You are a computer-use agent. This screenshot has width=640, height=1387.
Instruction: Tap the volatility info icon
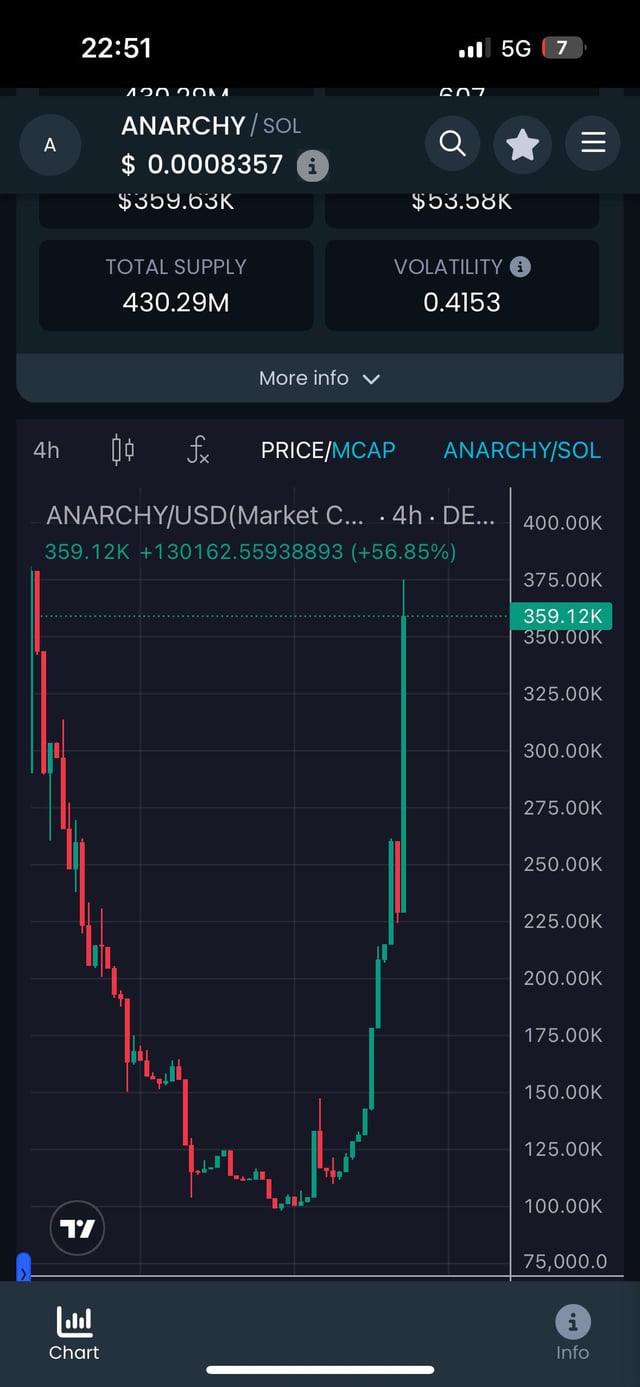(x=520, y=267)
